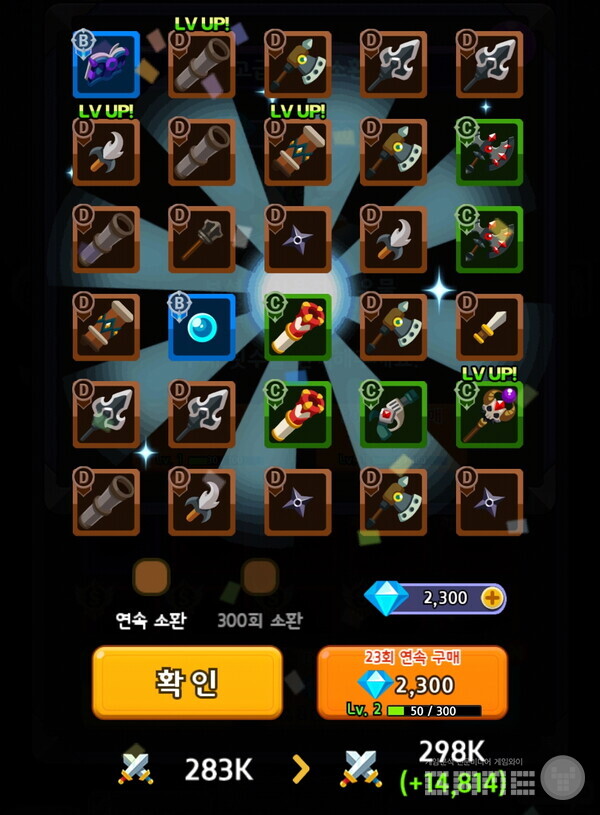Buy 23 consecutive summons for 2,300 gems
Image resolution: width=600 pixels, height=815 pixels.
(412, 682)
